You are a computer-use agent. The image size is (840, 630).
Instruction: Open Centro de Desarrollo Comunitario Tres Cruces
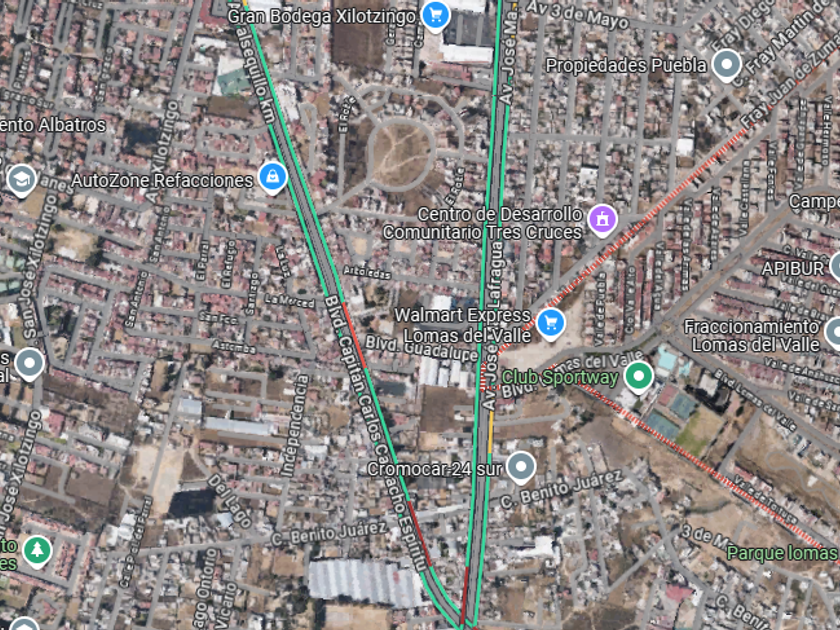(x=602, y=218)
